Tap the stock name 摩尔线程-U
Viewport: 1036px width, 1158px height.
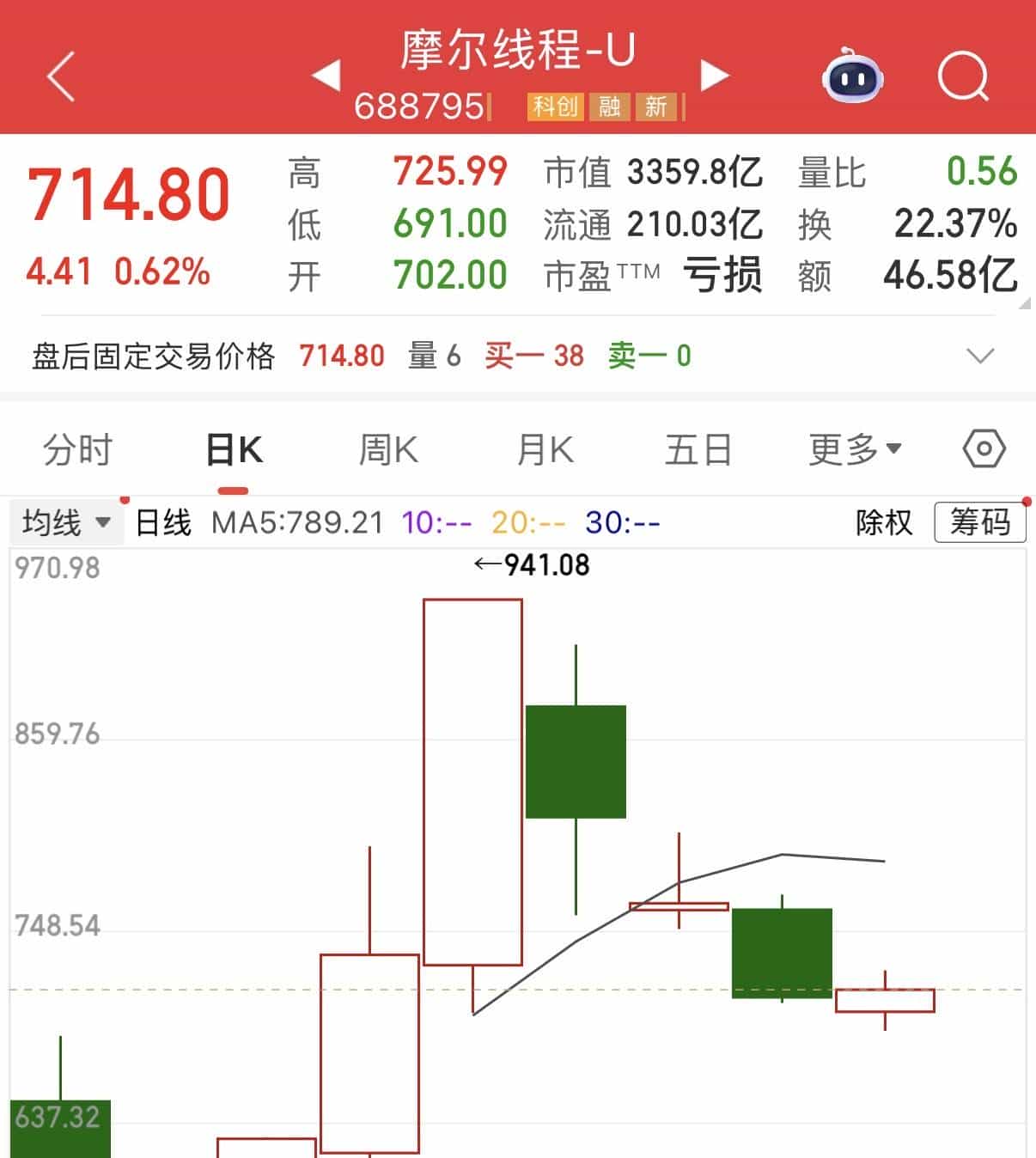(518, 50)
